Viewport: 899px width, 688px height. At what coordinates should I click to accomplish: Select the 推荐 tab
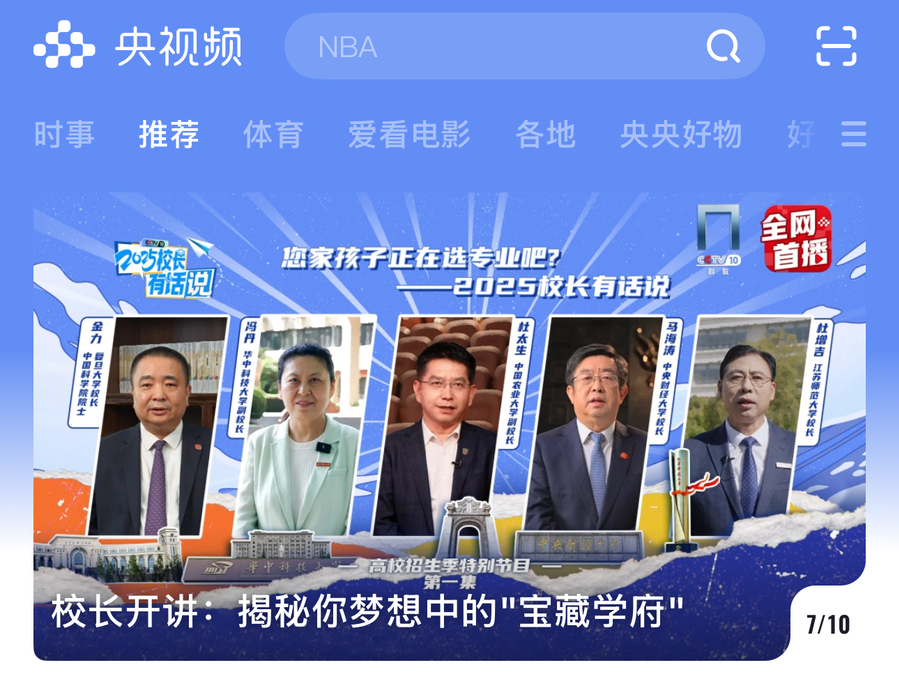pyautogui.click(x=169, y=134)
